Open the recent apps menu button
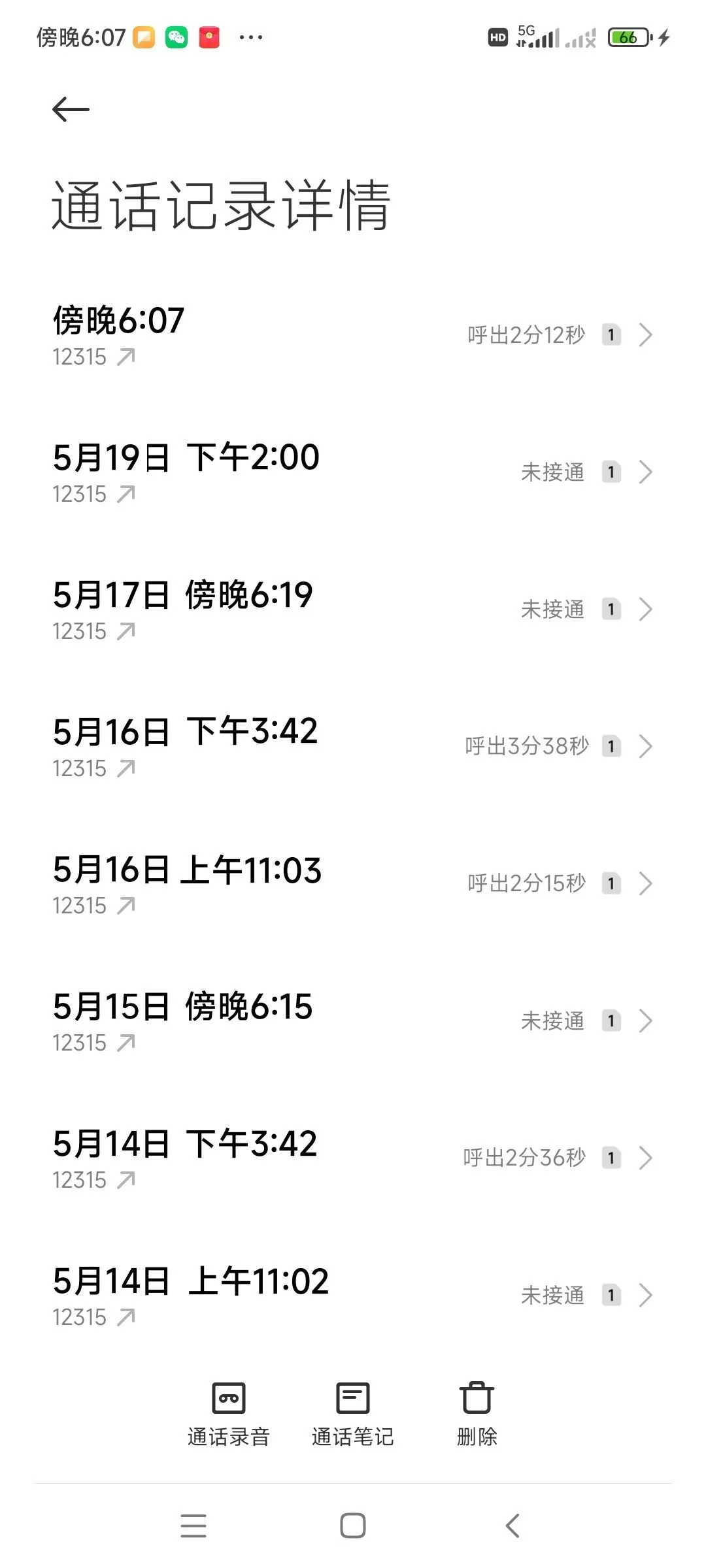Image resolution: width=706 pixels, height=1568 pixels. [x=193, y=1526]
